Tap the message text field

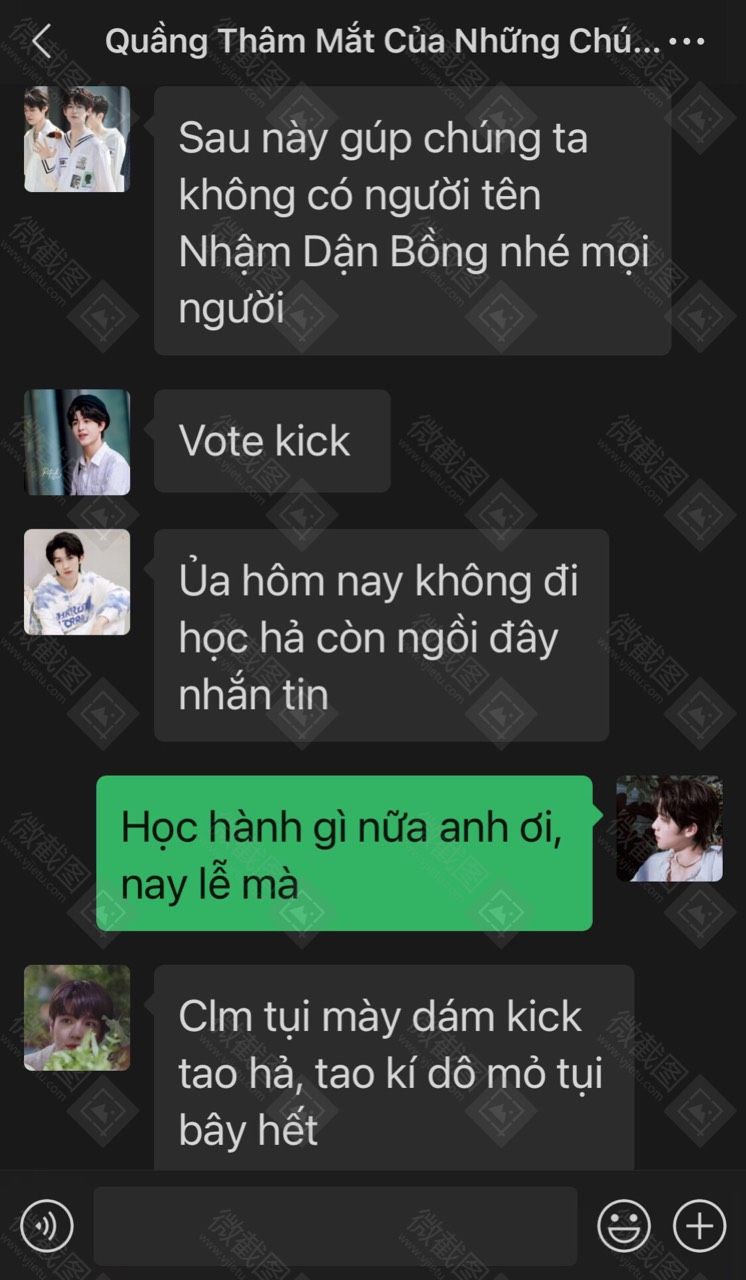point(335,1225)
